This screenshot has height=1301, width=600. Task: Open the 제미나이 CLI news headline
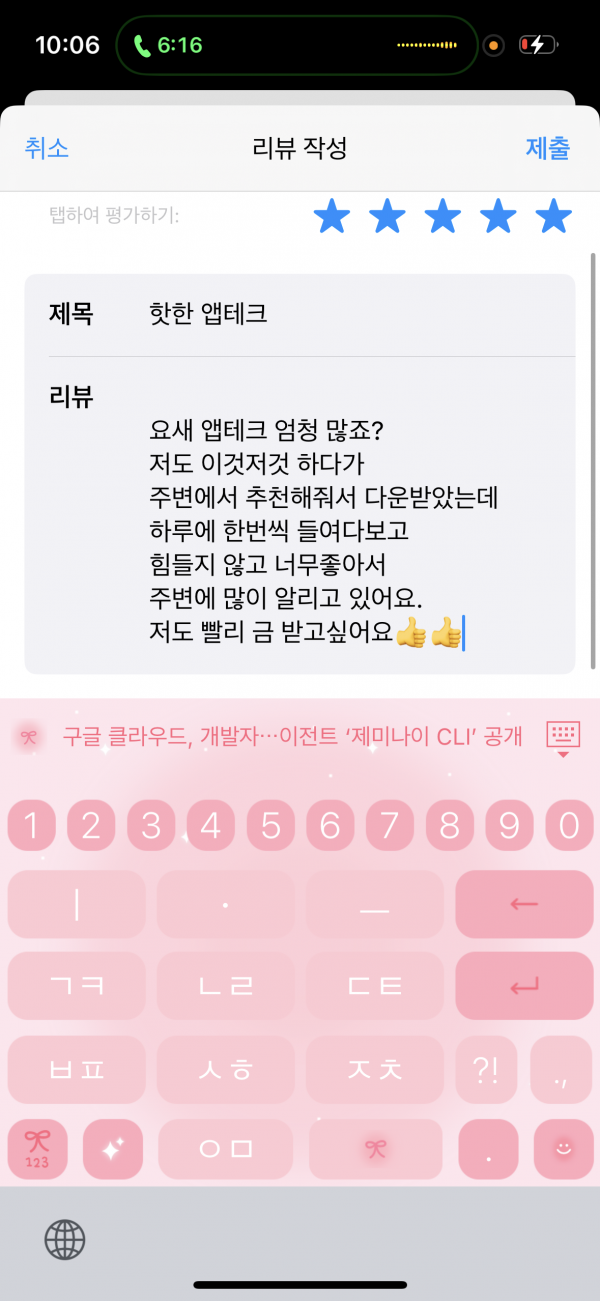coord(292,737)
